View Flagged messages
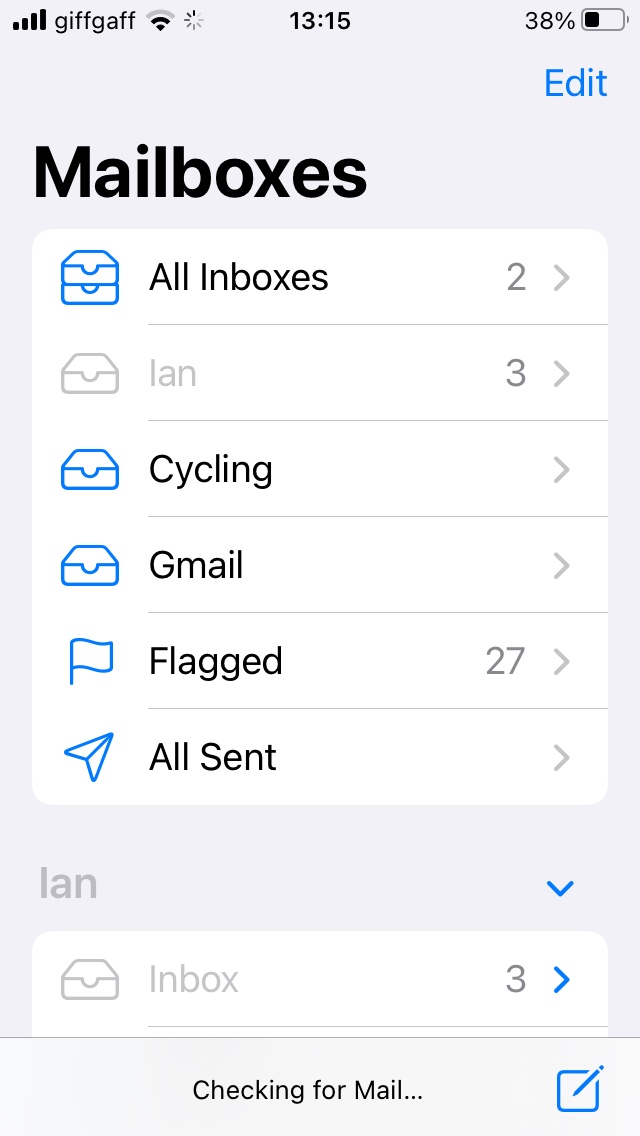 pyautogui.click(x=320, y=661)
